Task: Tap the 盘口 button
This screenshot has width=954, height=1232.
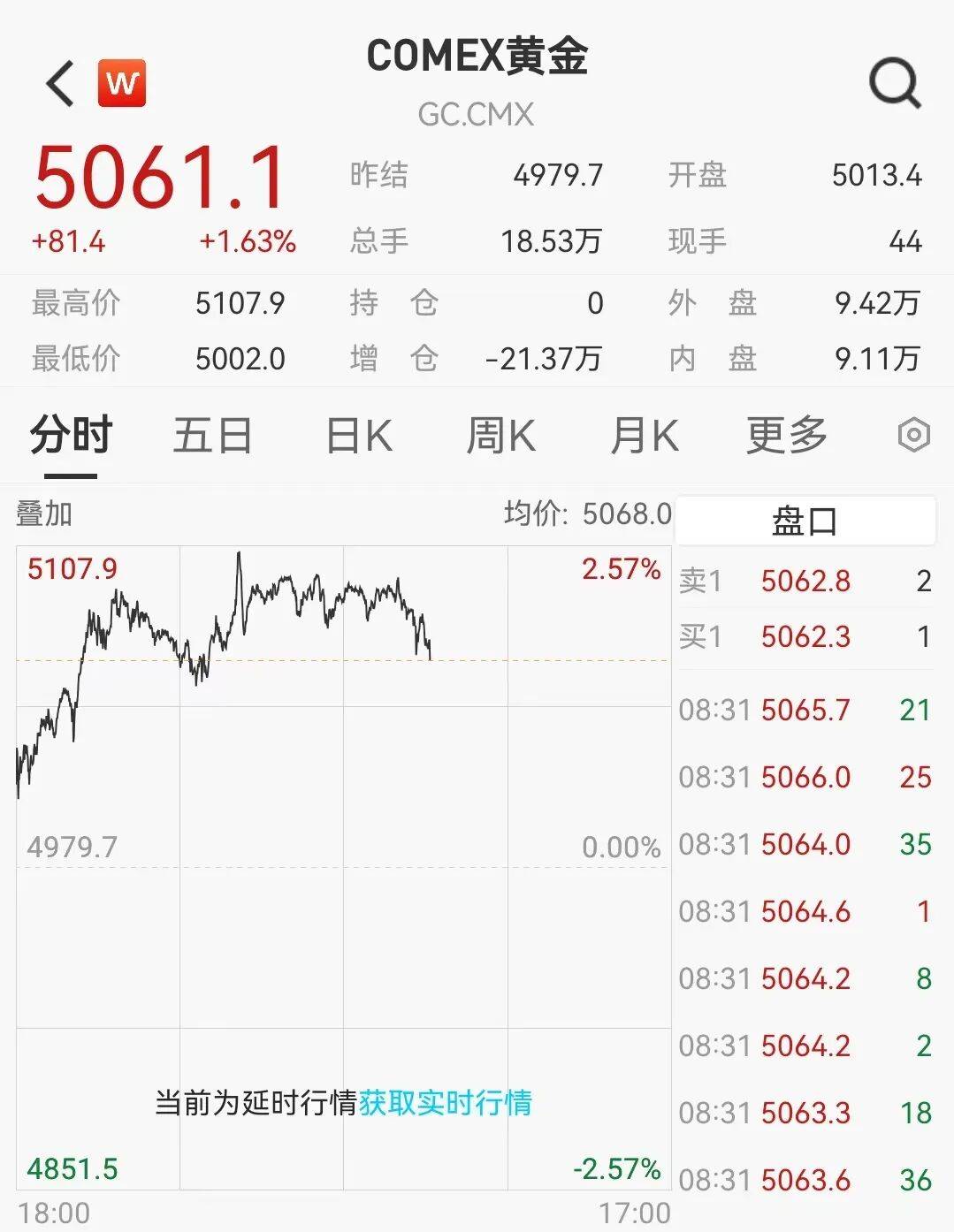Action: [805, 521]
